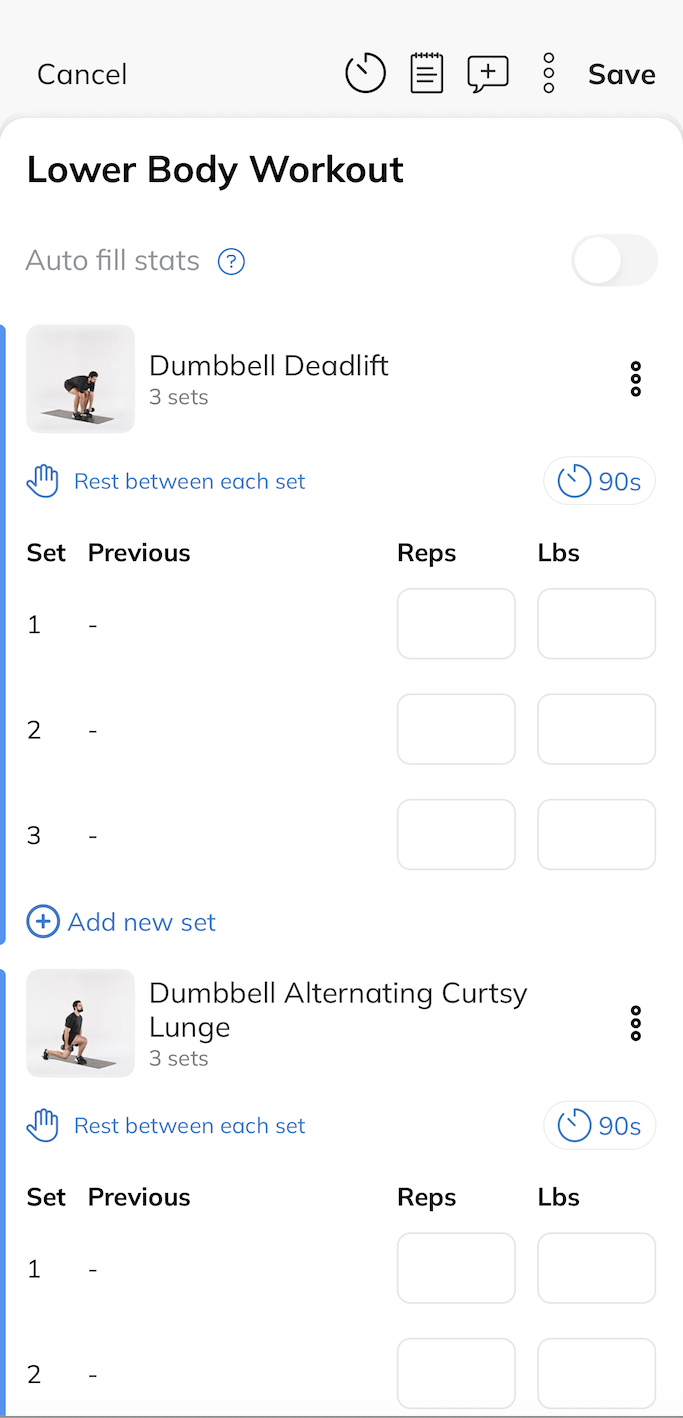Open the timer icon in the top bar
683x1418 pixels.
click(365, 74)
